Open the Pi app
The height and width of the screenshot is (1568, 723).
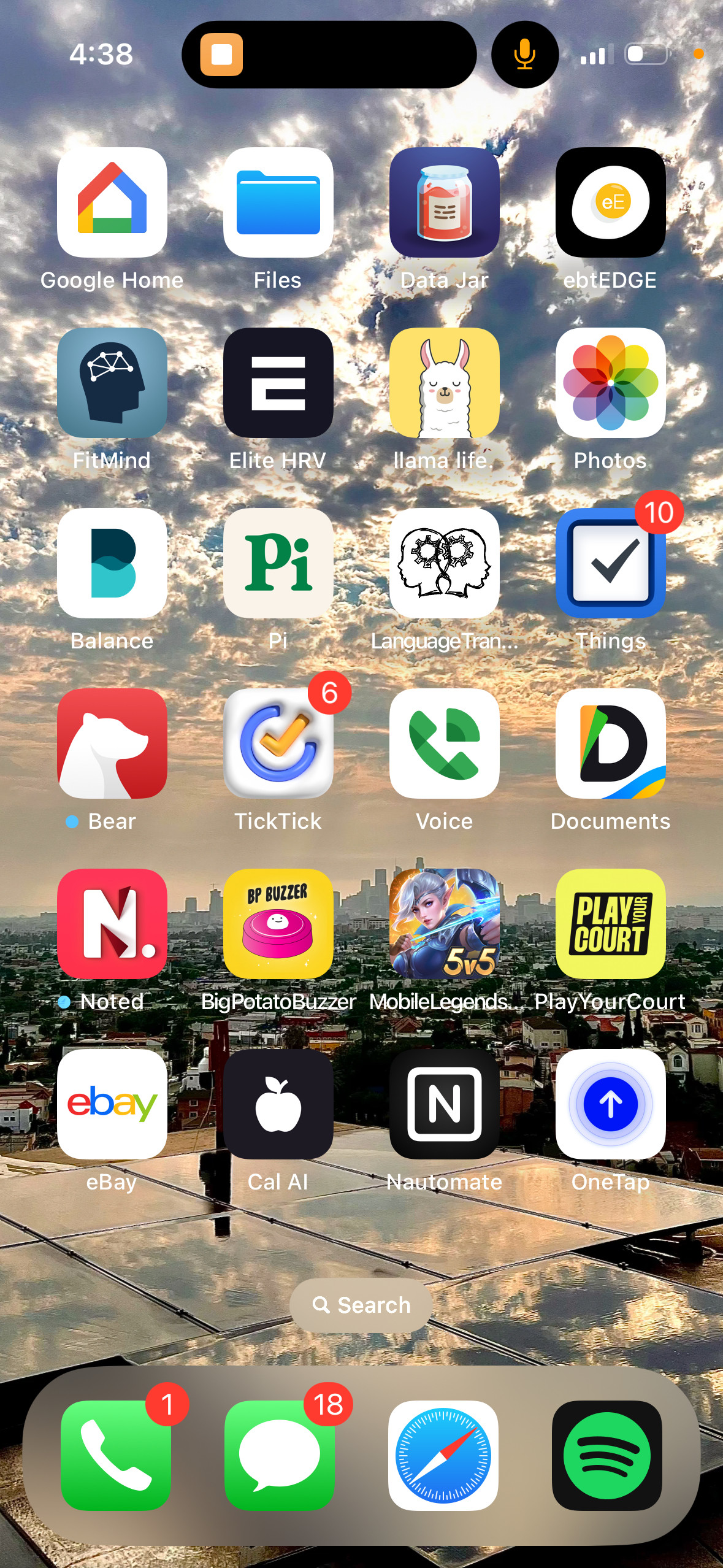pyautogui.click(x=278, y=563)
